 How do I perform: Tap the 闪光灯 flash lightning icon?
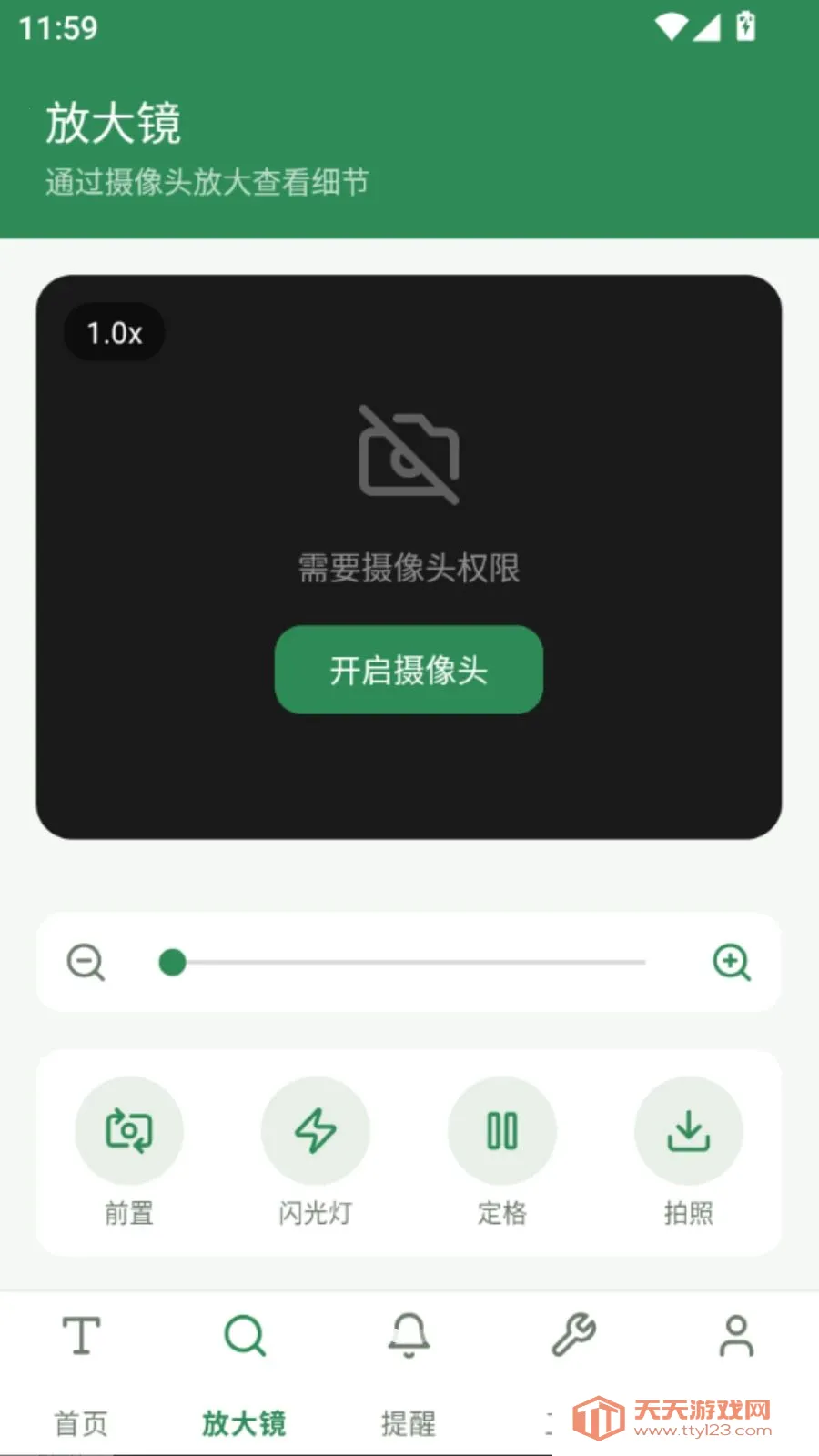pos(316,1130)
